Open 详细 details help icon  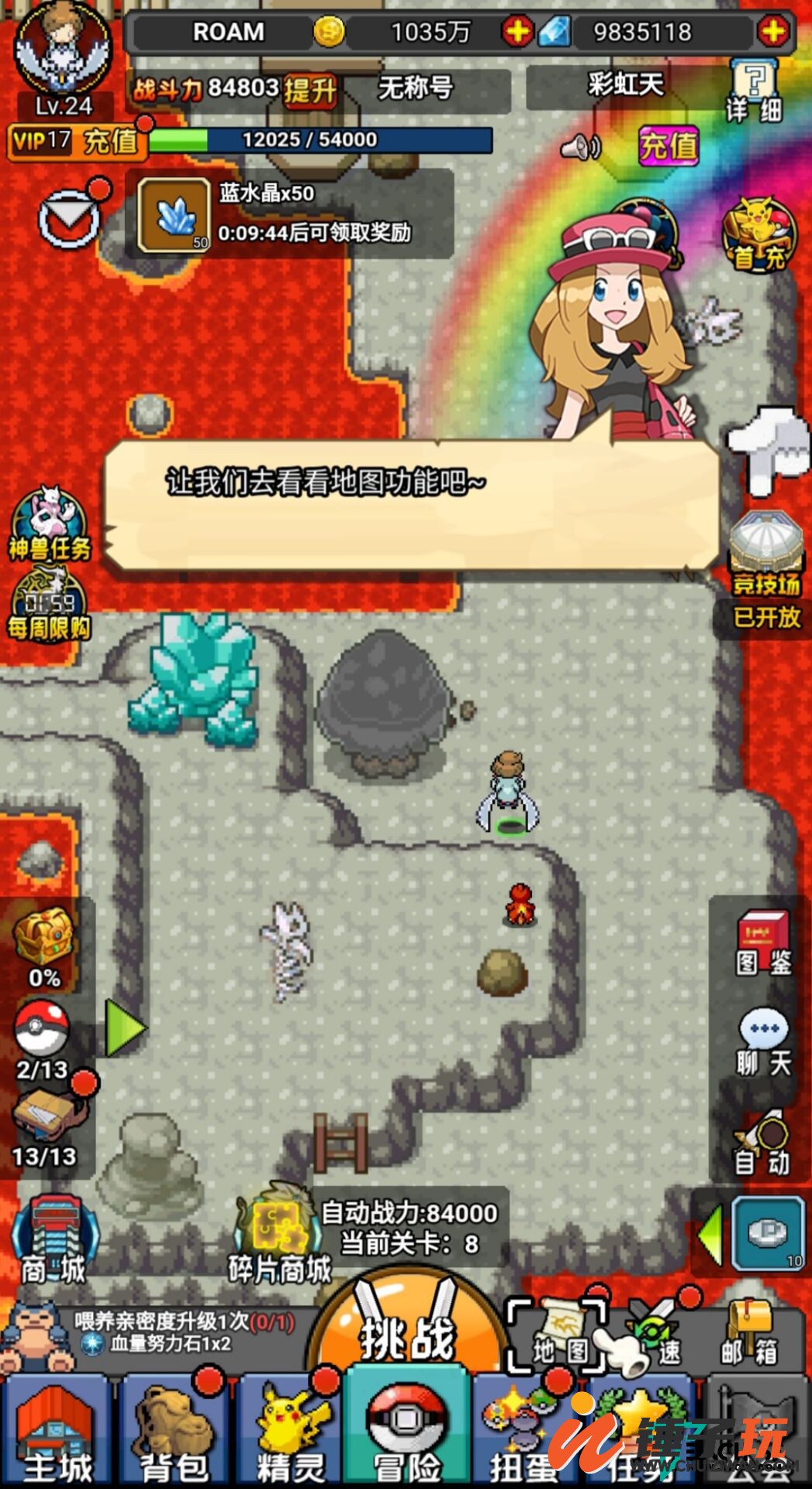pyautogui.click(x=753, y=92)
